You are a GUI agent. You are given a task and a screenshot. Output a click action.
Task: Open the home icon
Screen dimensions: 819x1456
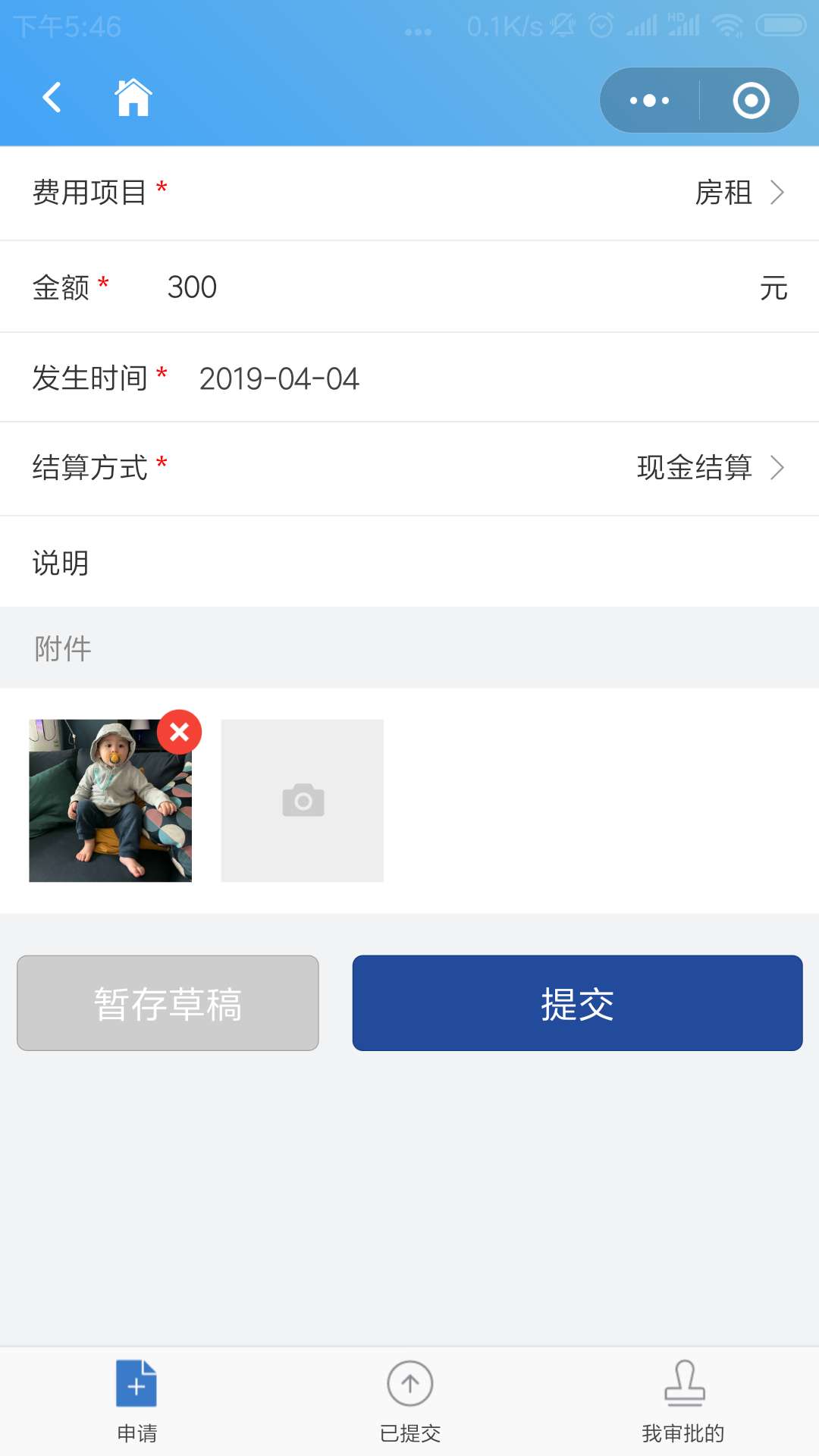click(133, 98)
